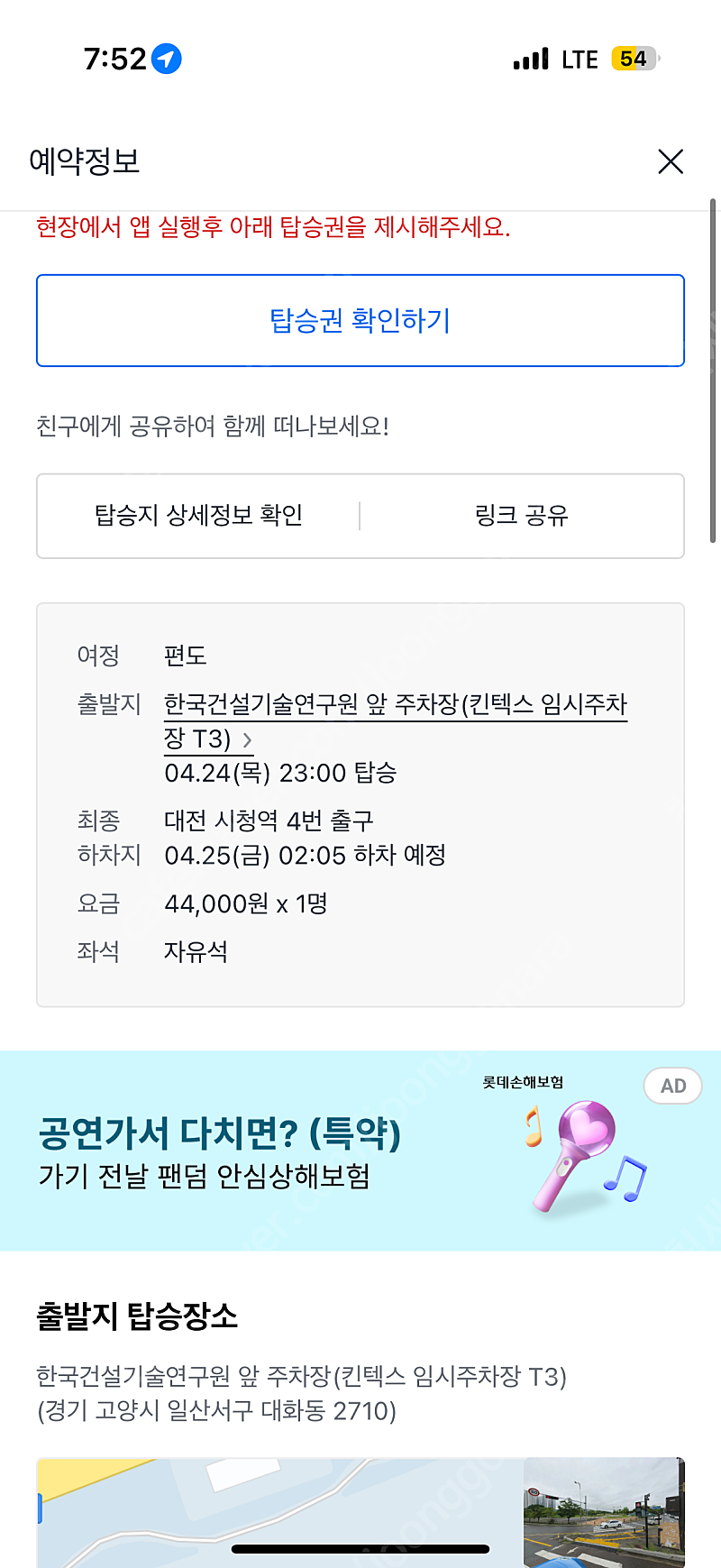Image resolution: width=721 pixels, height=1568 pixels.
Task: Select 링크 공유 to share
Action: coord(522,516)
